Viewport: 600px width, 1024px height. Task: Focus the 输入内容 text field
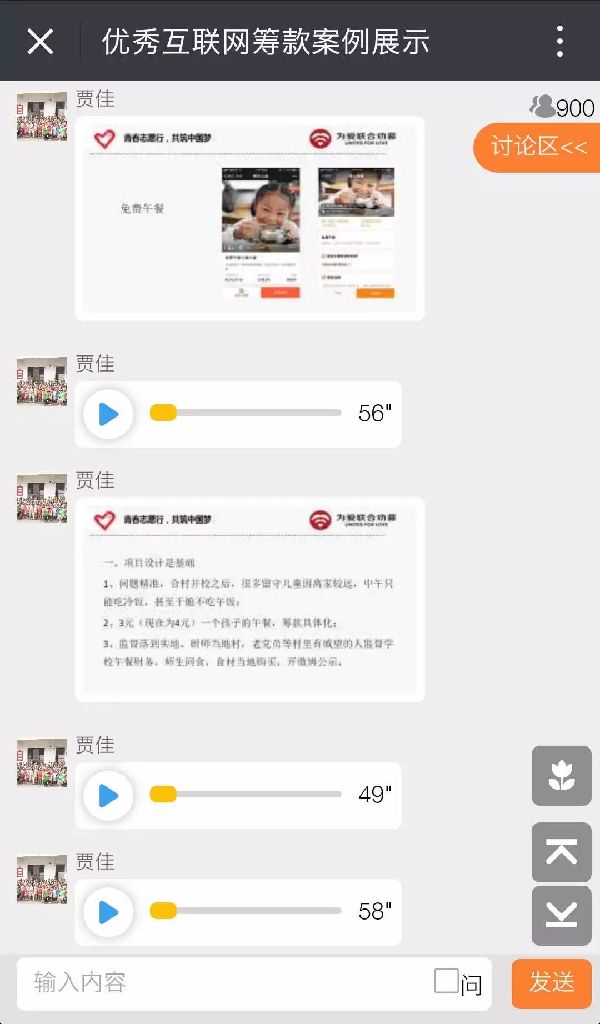(x=220, y=983)
